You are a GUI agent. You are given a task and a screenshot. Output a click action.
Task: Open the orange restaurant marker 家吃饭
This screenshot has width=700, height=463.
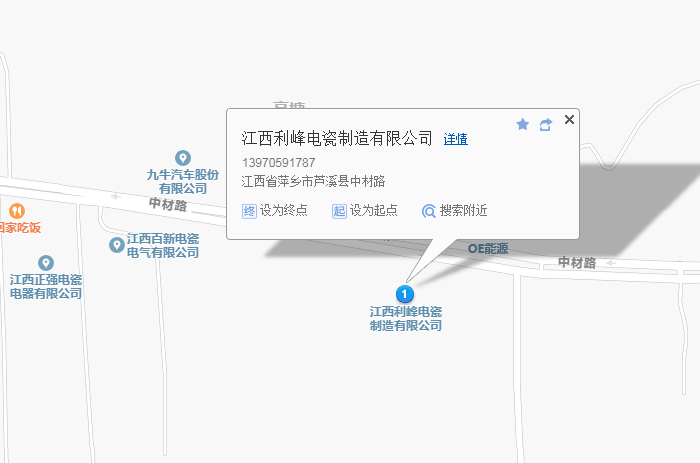click(x=17, y=211)
